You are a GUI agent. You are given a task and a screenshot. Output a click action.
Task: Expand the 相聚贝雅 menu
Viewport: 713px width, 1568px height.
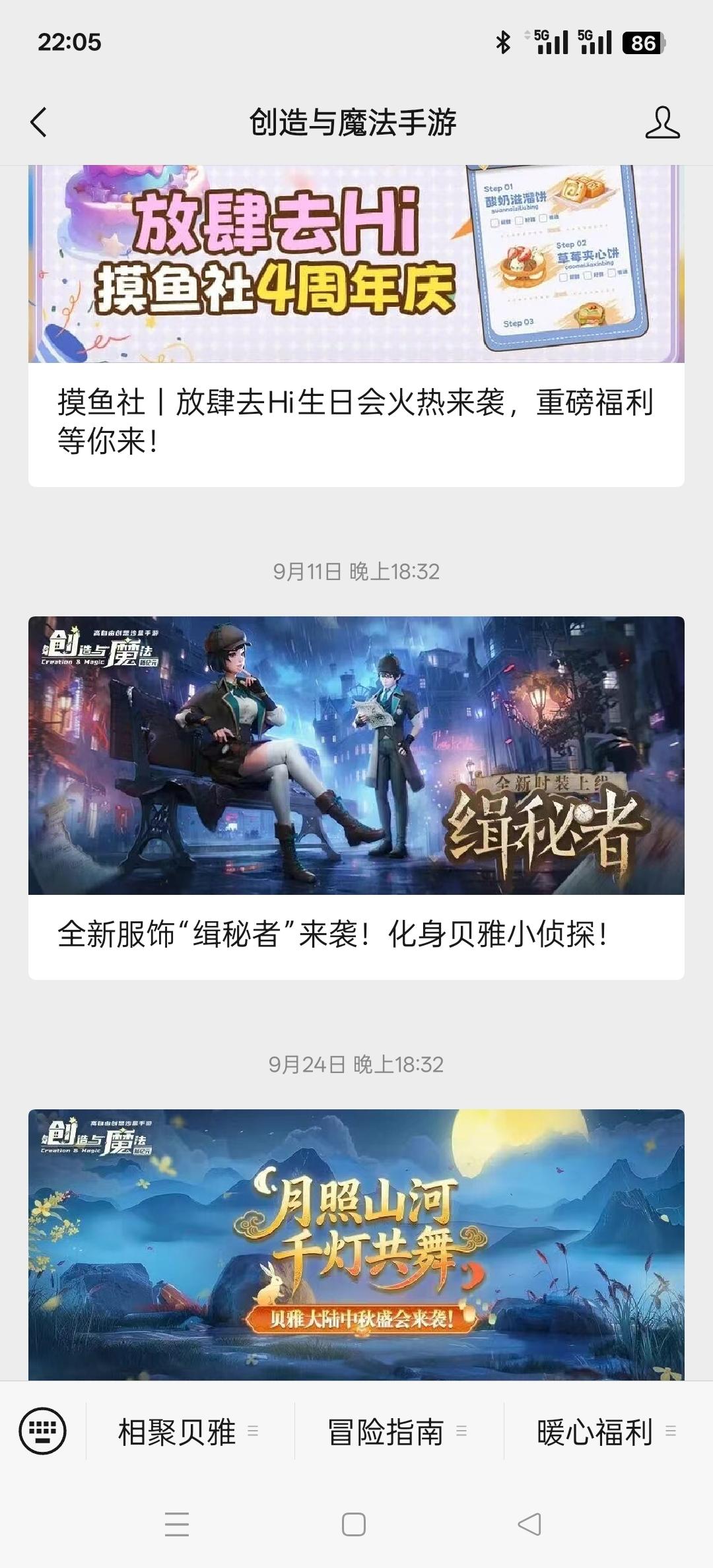point(189,1432)
